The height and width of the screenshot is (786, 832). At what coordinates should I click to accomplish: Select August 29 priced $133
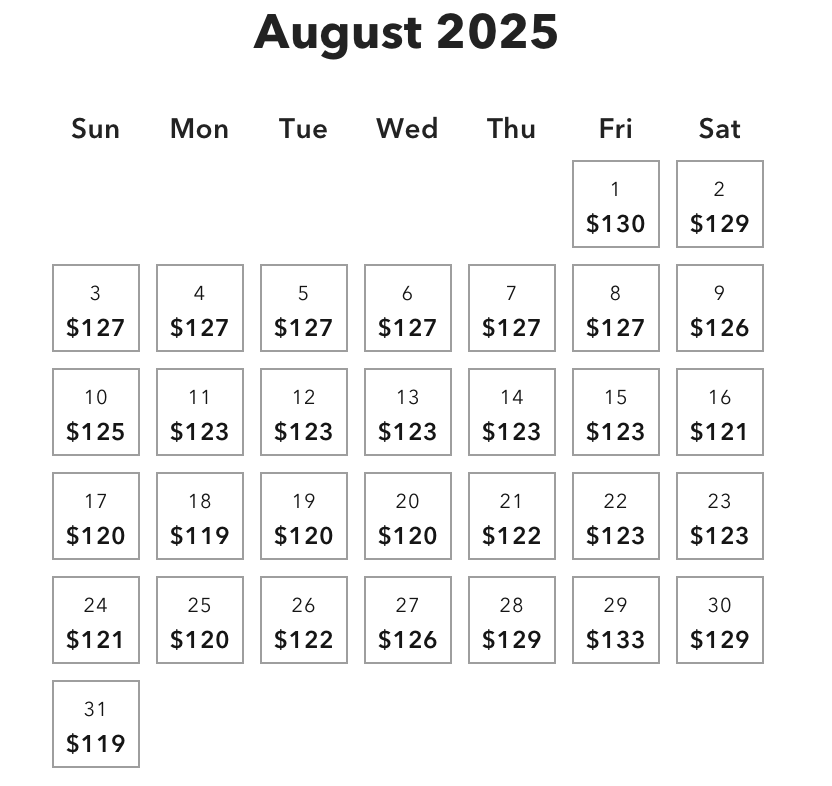click(x=615, y=620)
